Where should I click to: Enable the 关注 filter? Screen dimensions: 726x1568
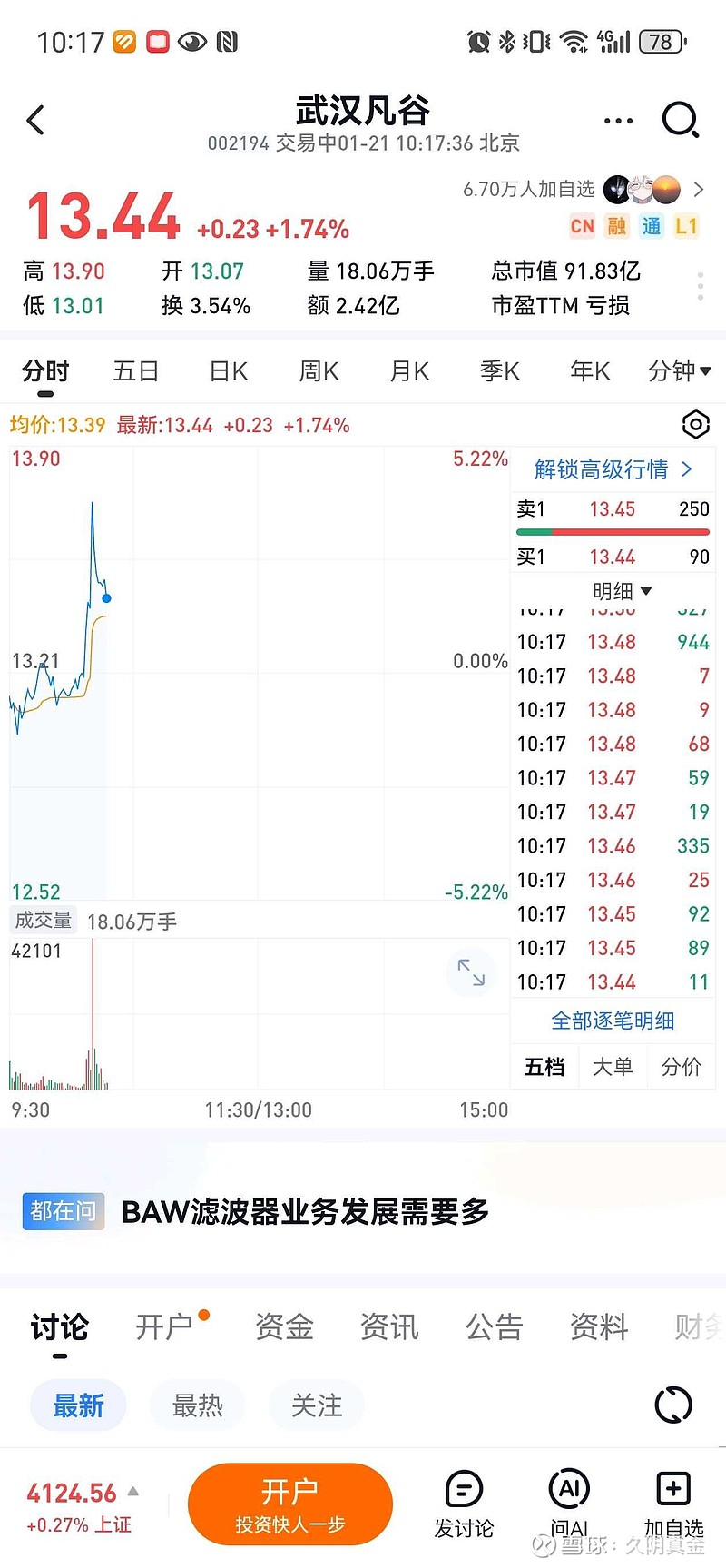(316, 1405)
